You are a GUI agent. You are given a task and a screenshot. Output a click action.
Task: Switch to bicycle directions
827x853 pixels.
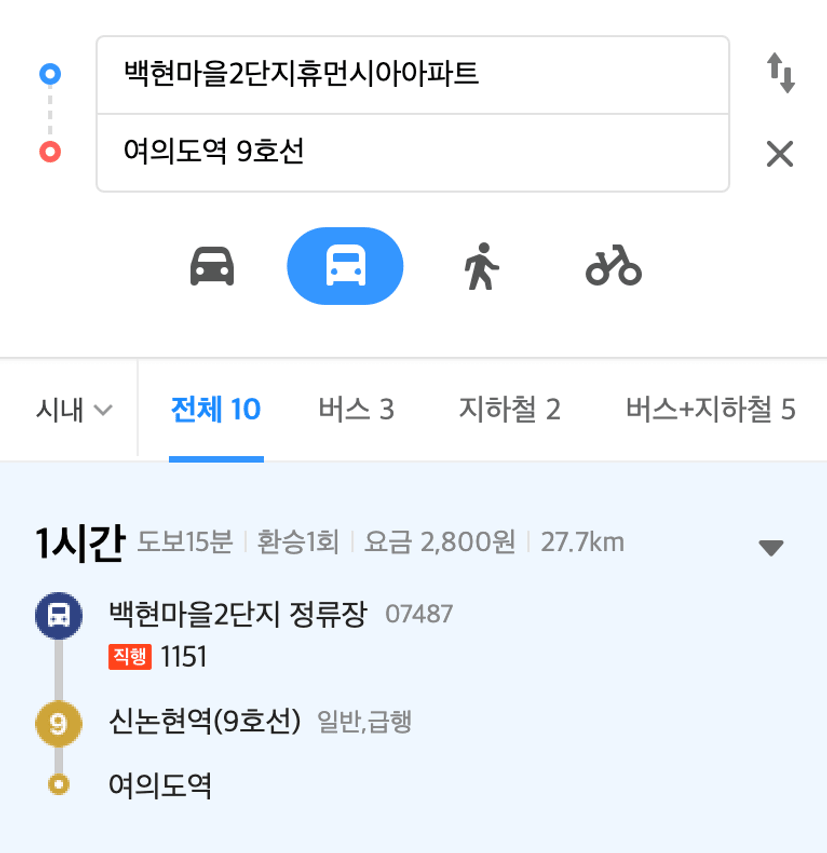click(613, 266)
